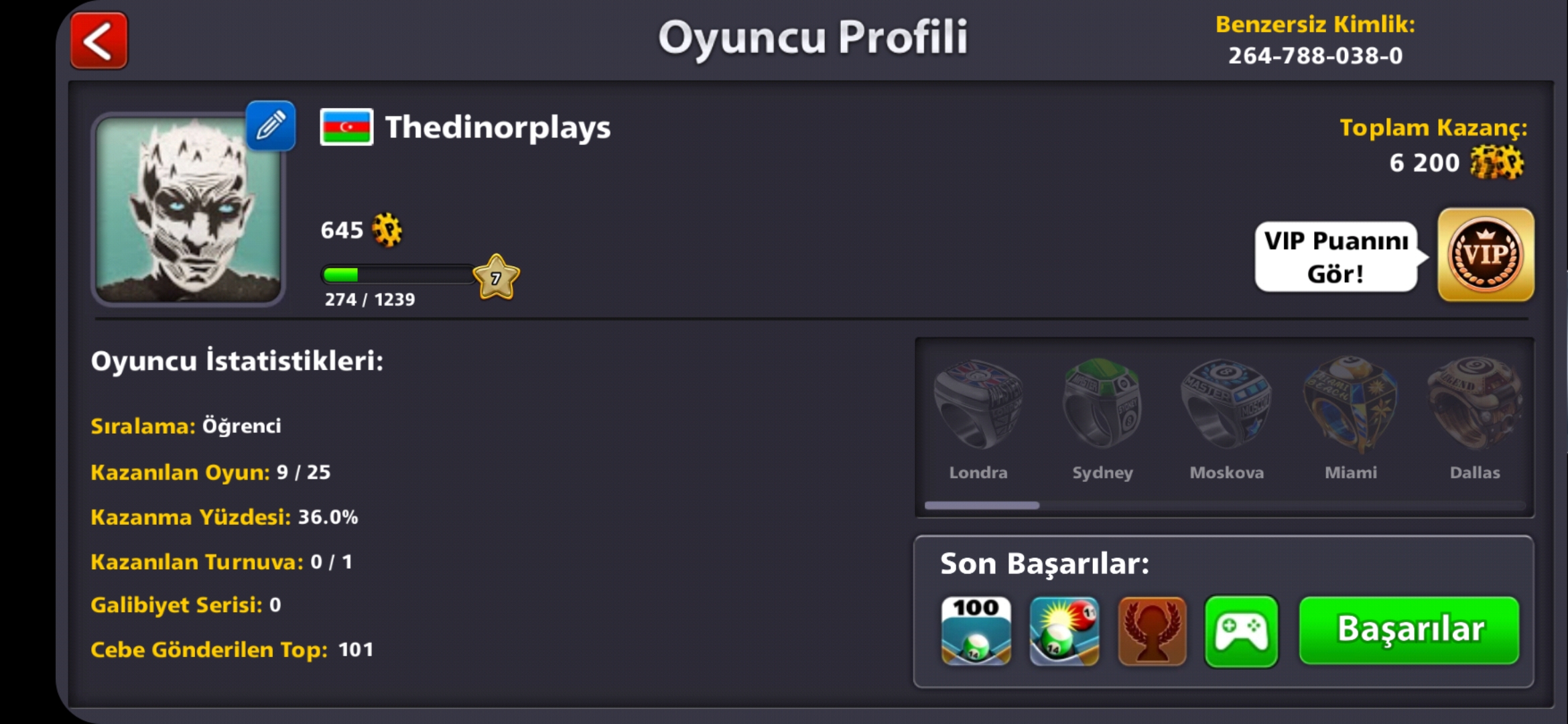
Task: Open the bronze trophy achievement badge
Action: 1152,631
